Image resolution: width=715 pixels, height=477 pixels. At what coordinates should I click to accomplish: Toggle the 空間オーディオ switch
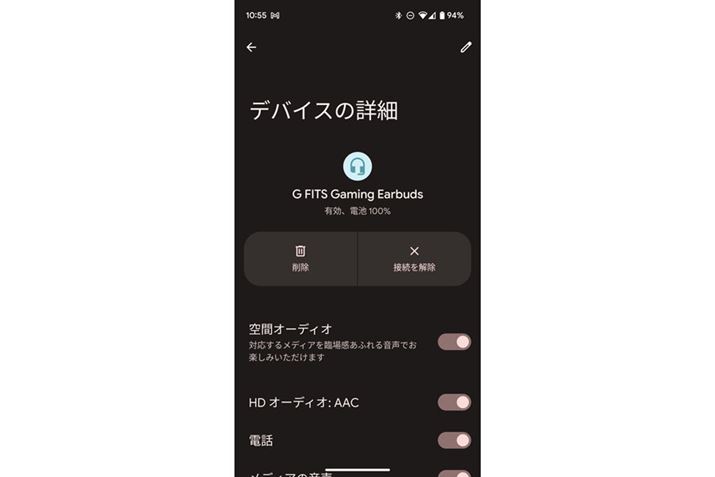tap(454, 342)
